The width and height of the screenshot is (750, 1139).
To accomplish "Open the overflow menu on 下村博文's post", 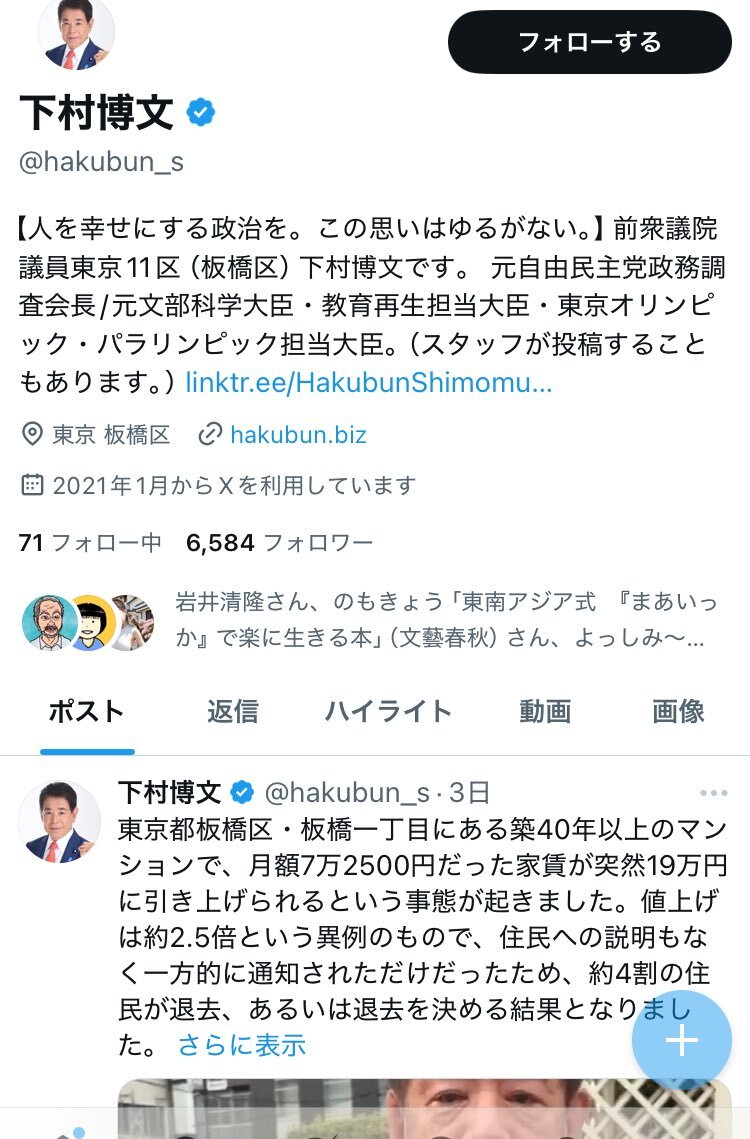I will pyautogui.click(x=713, y=793).
